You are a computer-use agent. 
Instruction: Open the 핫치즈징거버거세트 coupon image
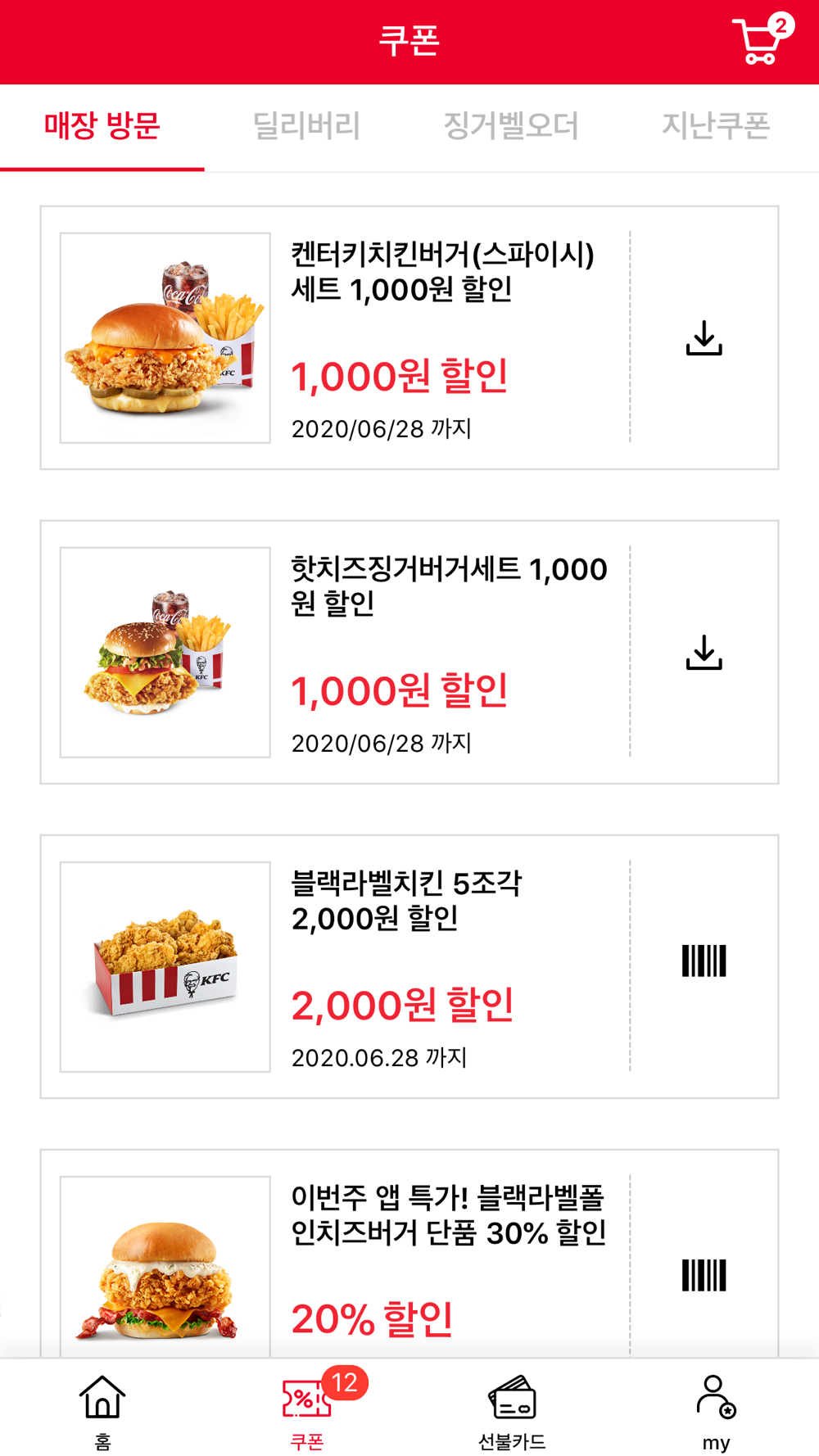[165, 652]
